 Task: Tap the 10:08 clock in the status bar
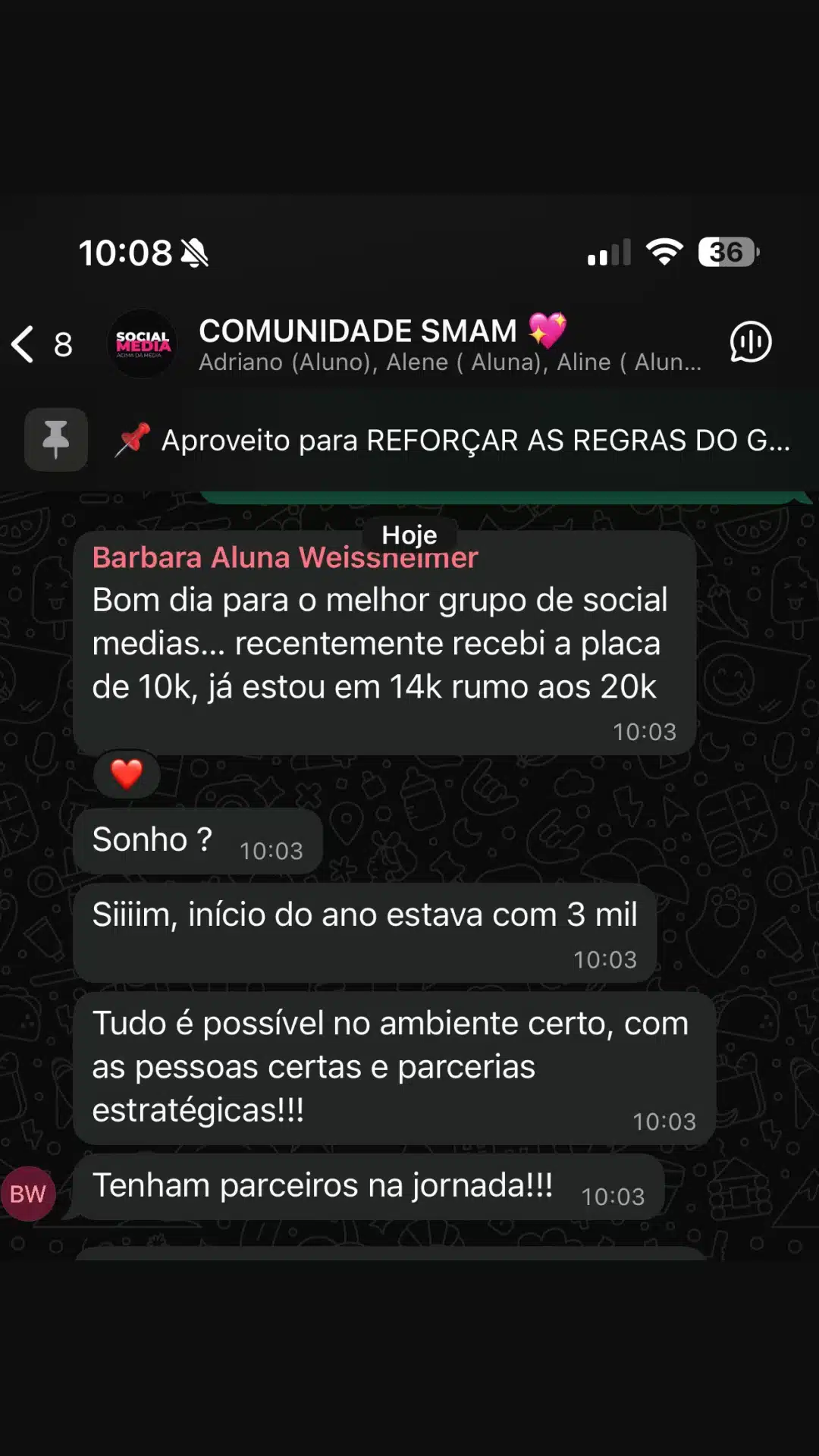pos(125,253)
